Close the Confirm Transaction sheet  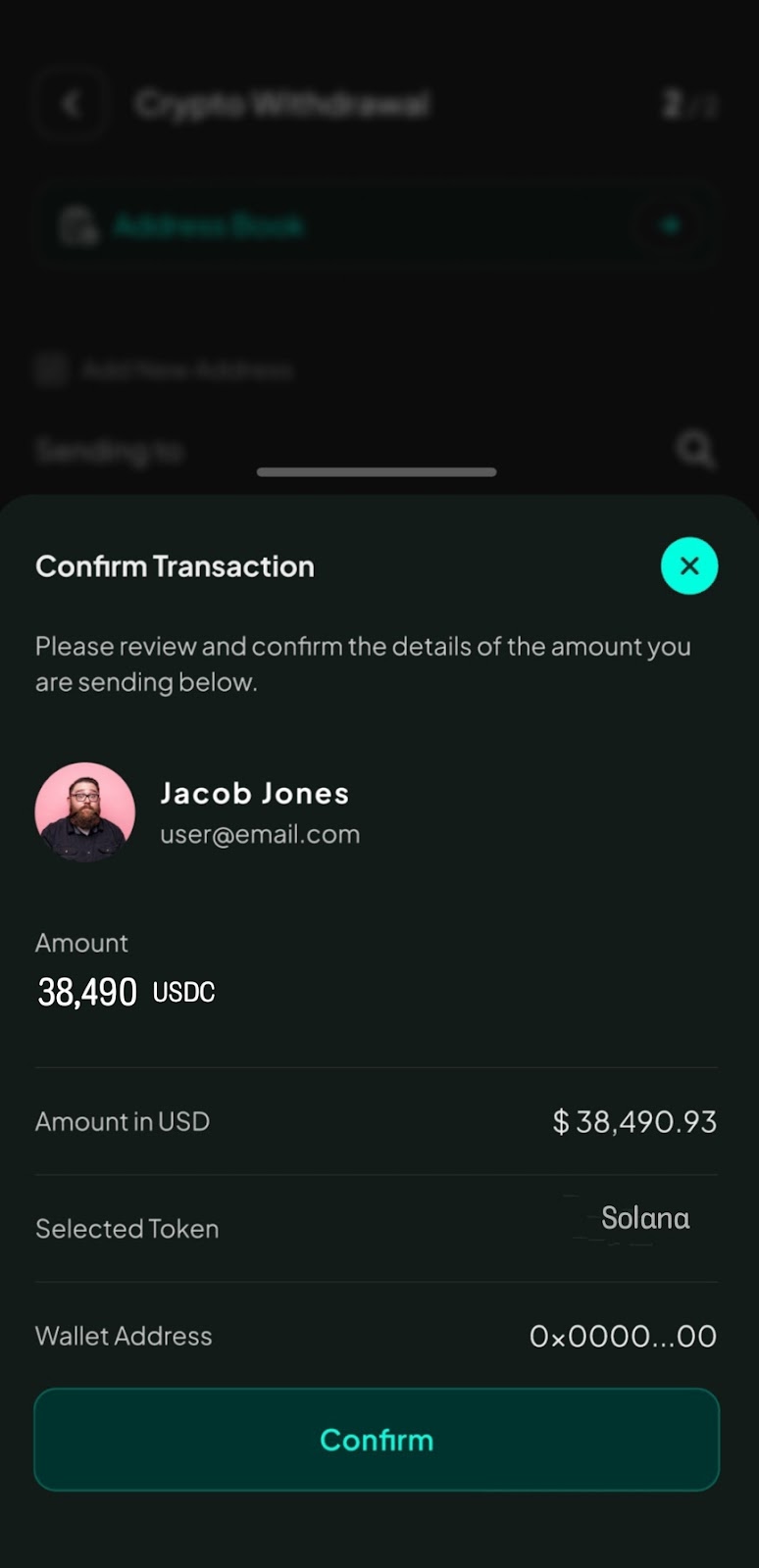click(x=689, y=565)
